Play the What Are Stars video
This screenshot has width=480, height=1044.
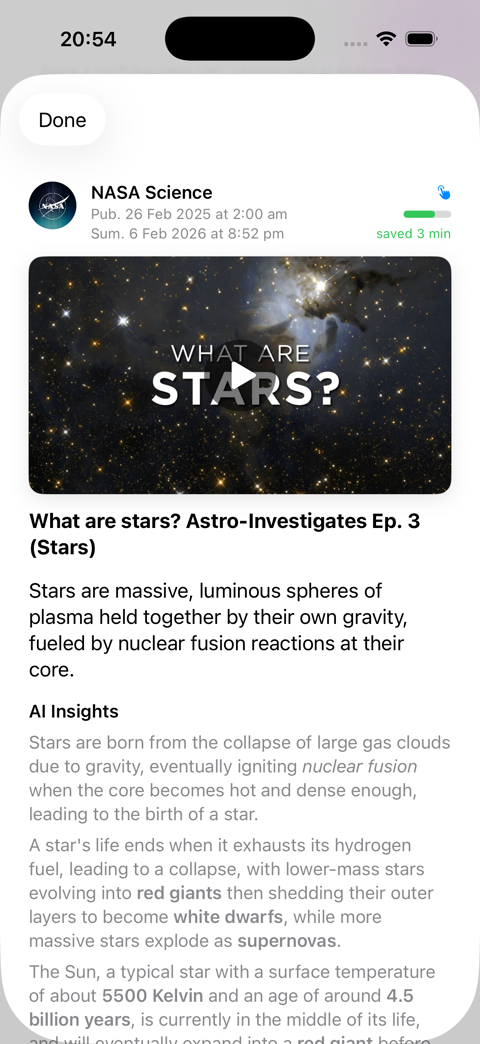(240, 375)
